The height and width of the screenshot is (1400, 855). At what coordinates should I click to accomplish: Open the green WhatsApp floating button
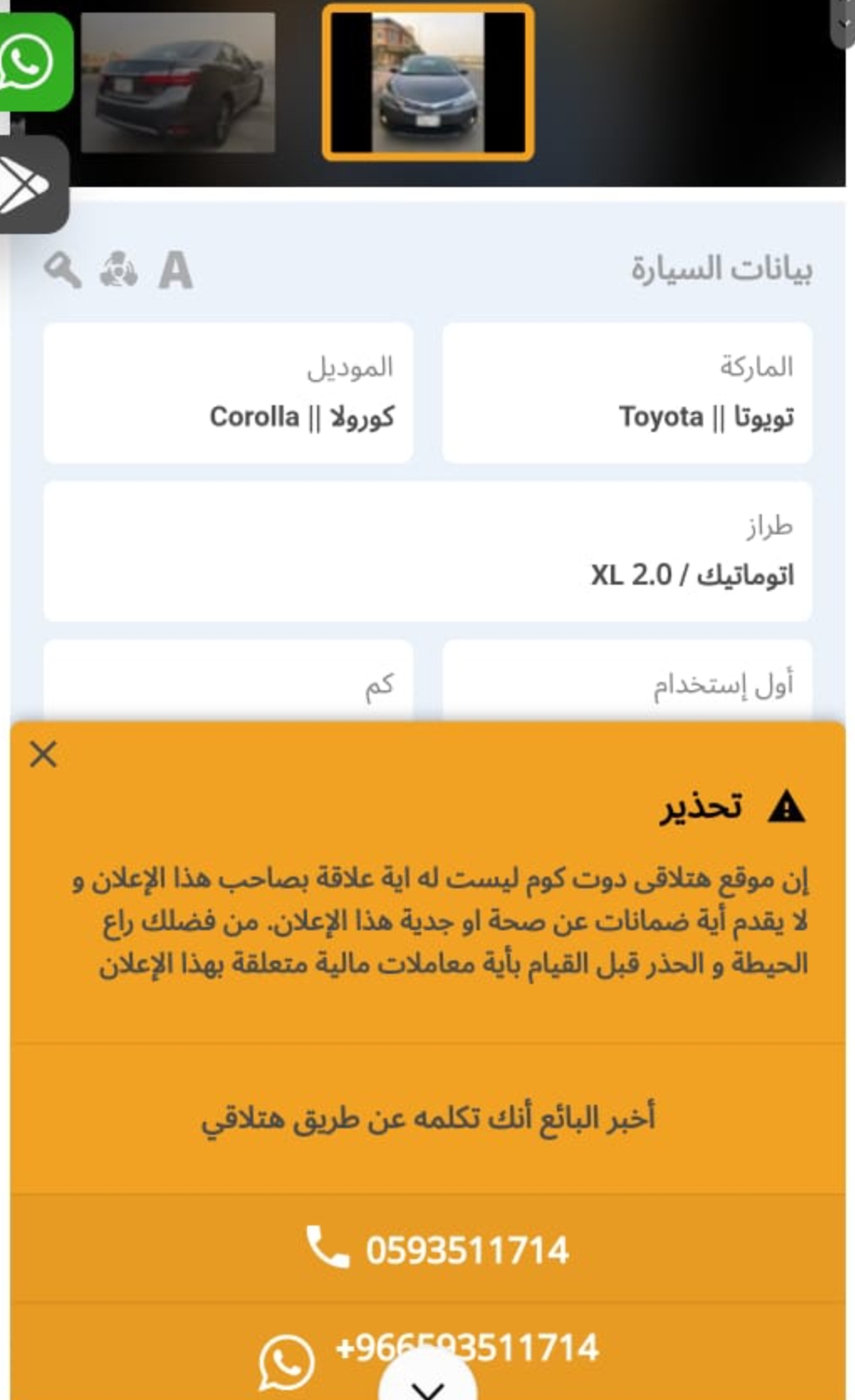[32, 62]
